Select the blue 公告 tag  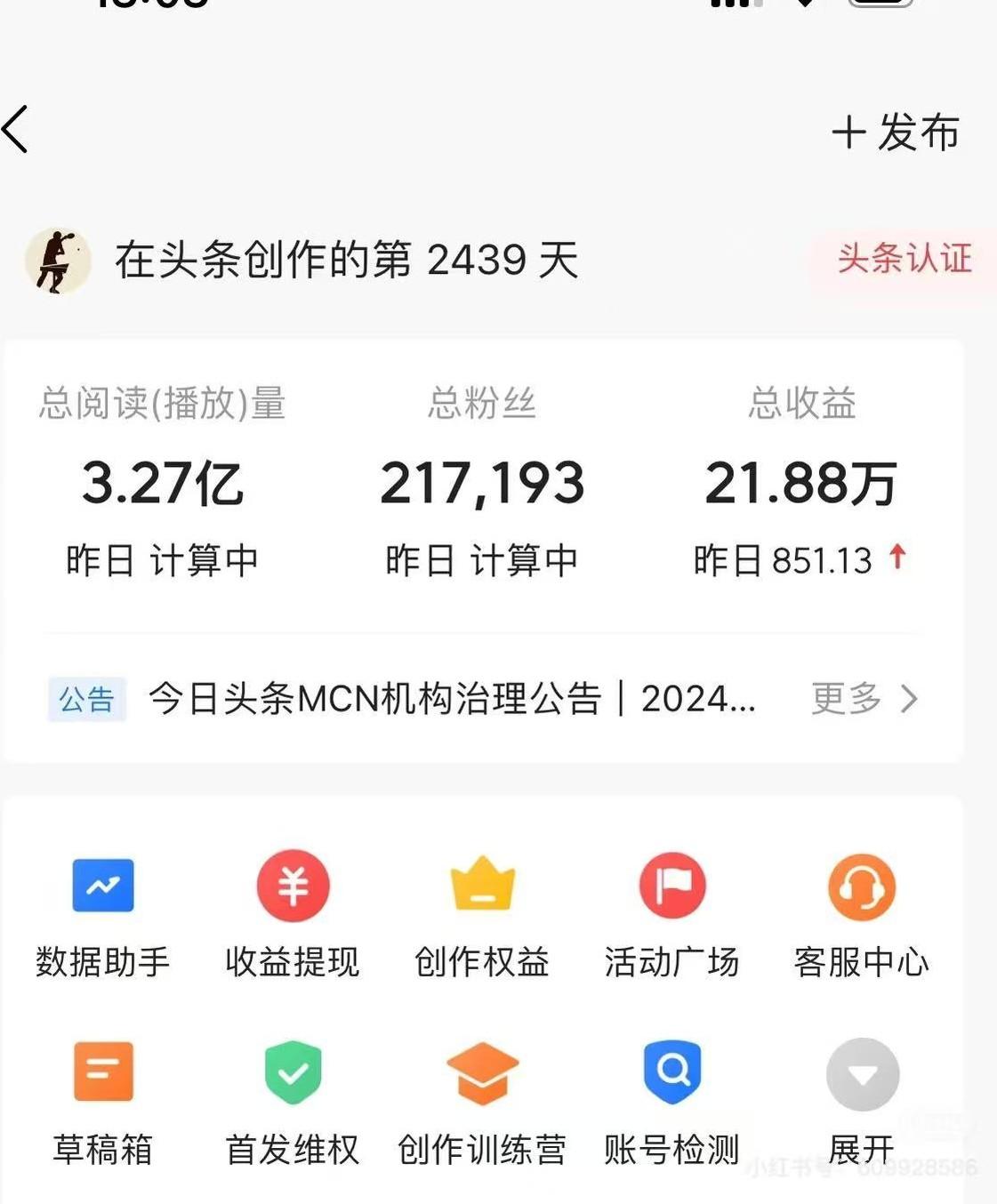[x=85, y=700]
